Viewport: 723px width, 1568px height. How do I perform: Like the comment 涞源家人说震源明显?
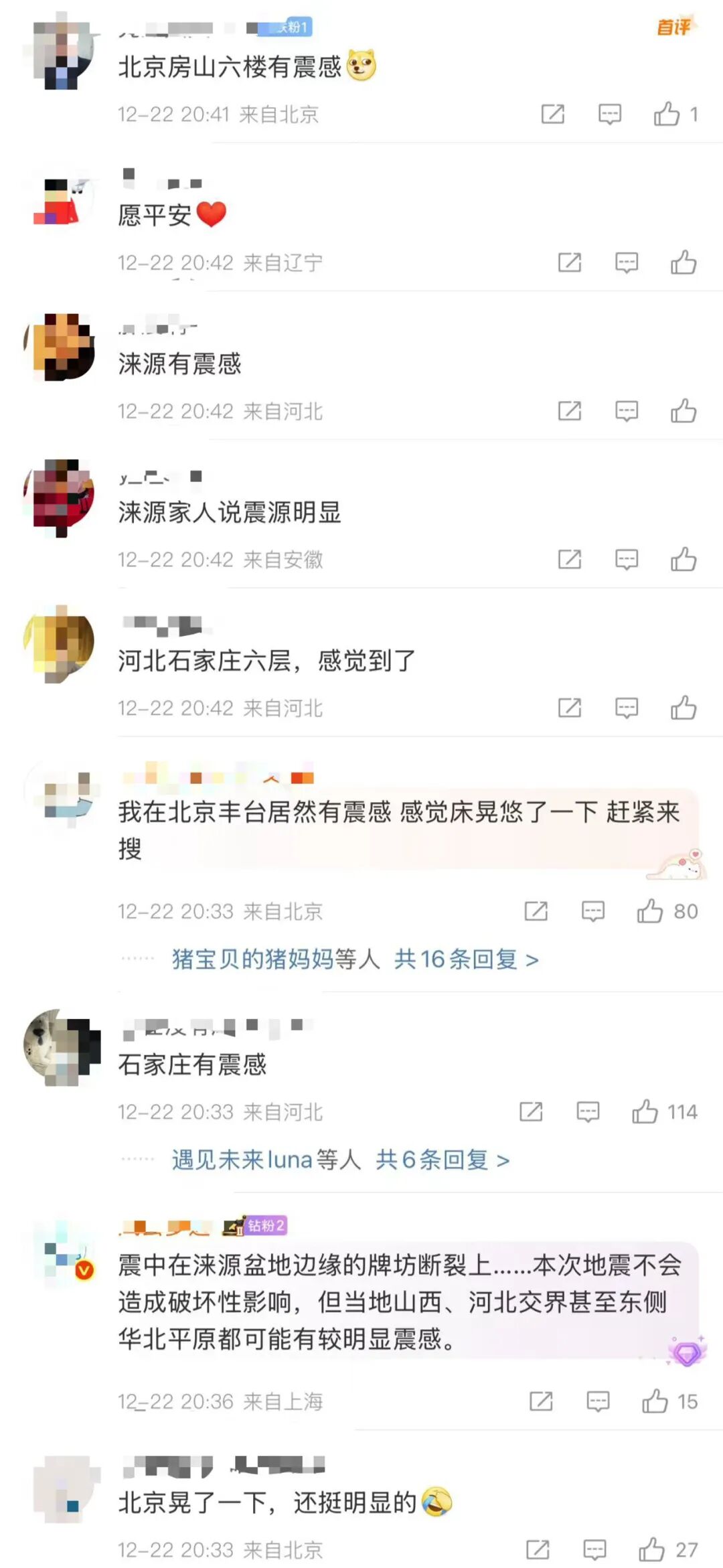(x=684, y=560)
